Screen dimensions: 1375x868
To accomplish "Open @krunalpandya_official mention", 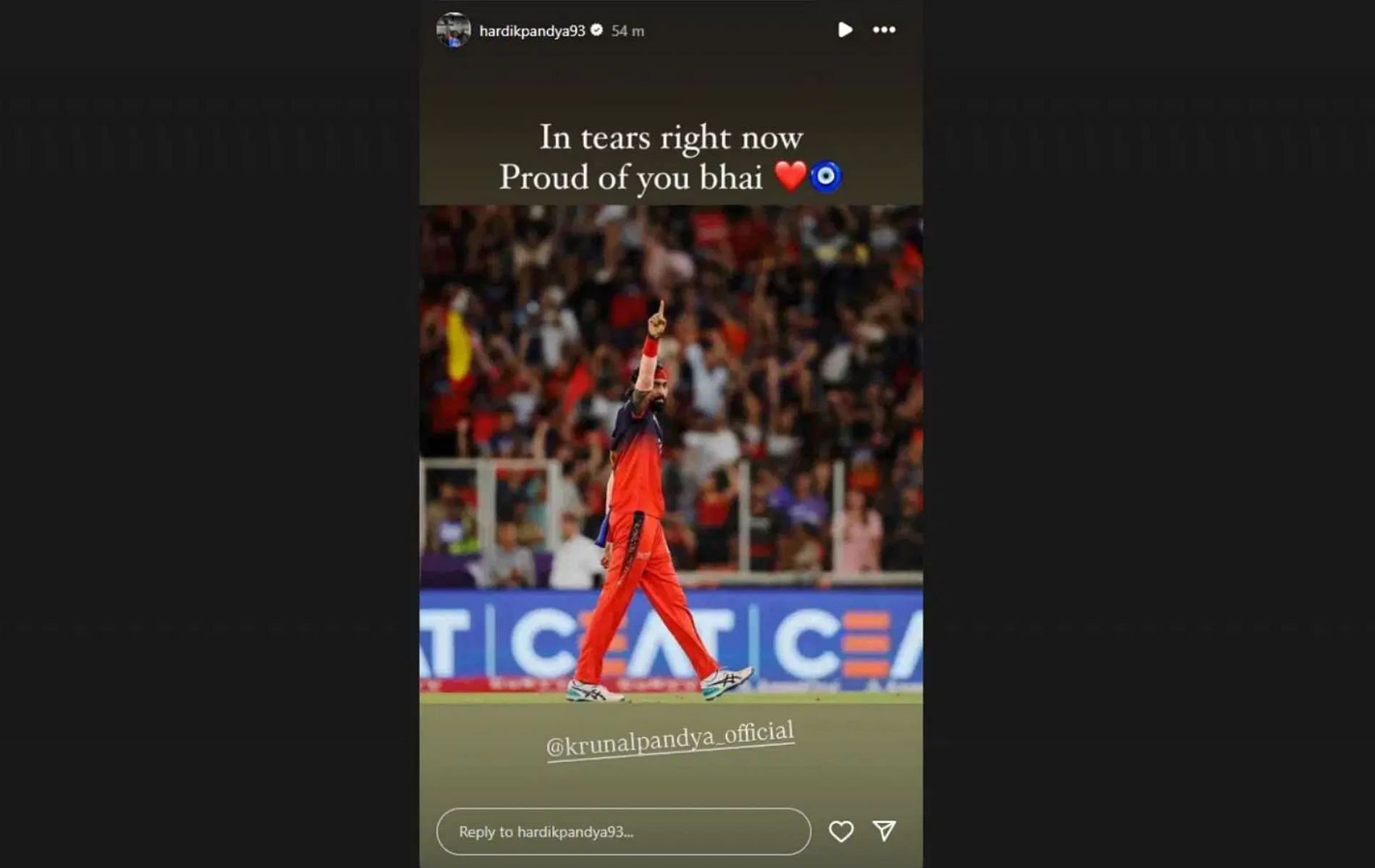I will [x=670, y=739].
